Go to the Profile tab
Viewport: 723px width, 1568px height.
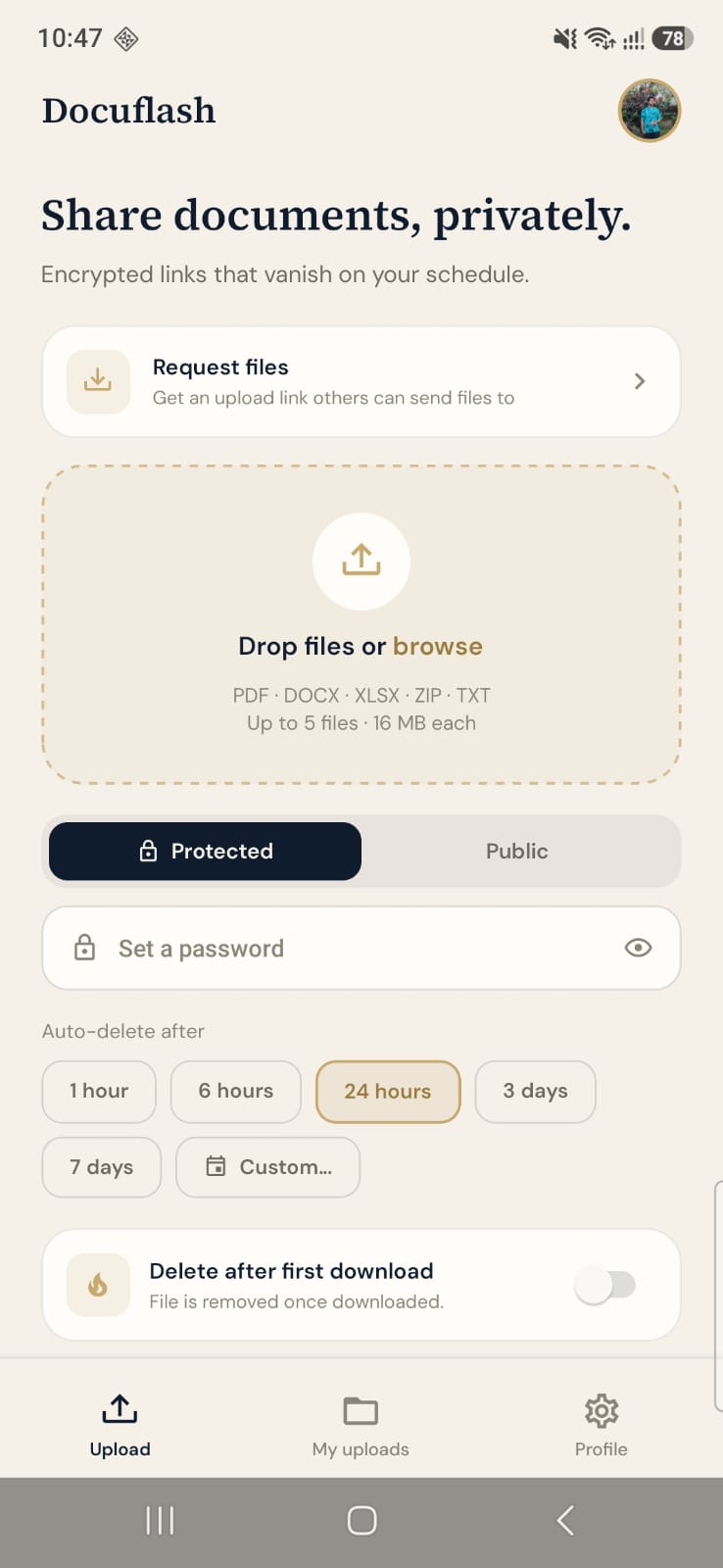coord(601,1426)
